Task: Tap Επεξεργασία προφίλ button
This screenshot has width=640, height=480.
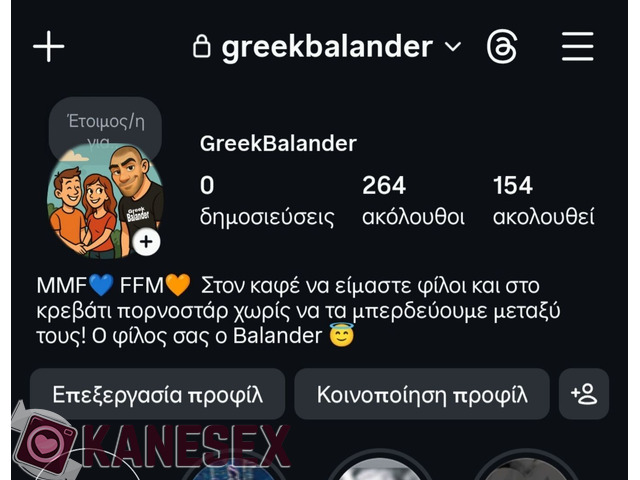Action: pos(157,394)
